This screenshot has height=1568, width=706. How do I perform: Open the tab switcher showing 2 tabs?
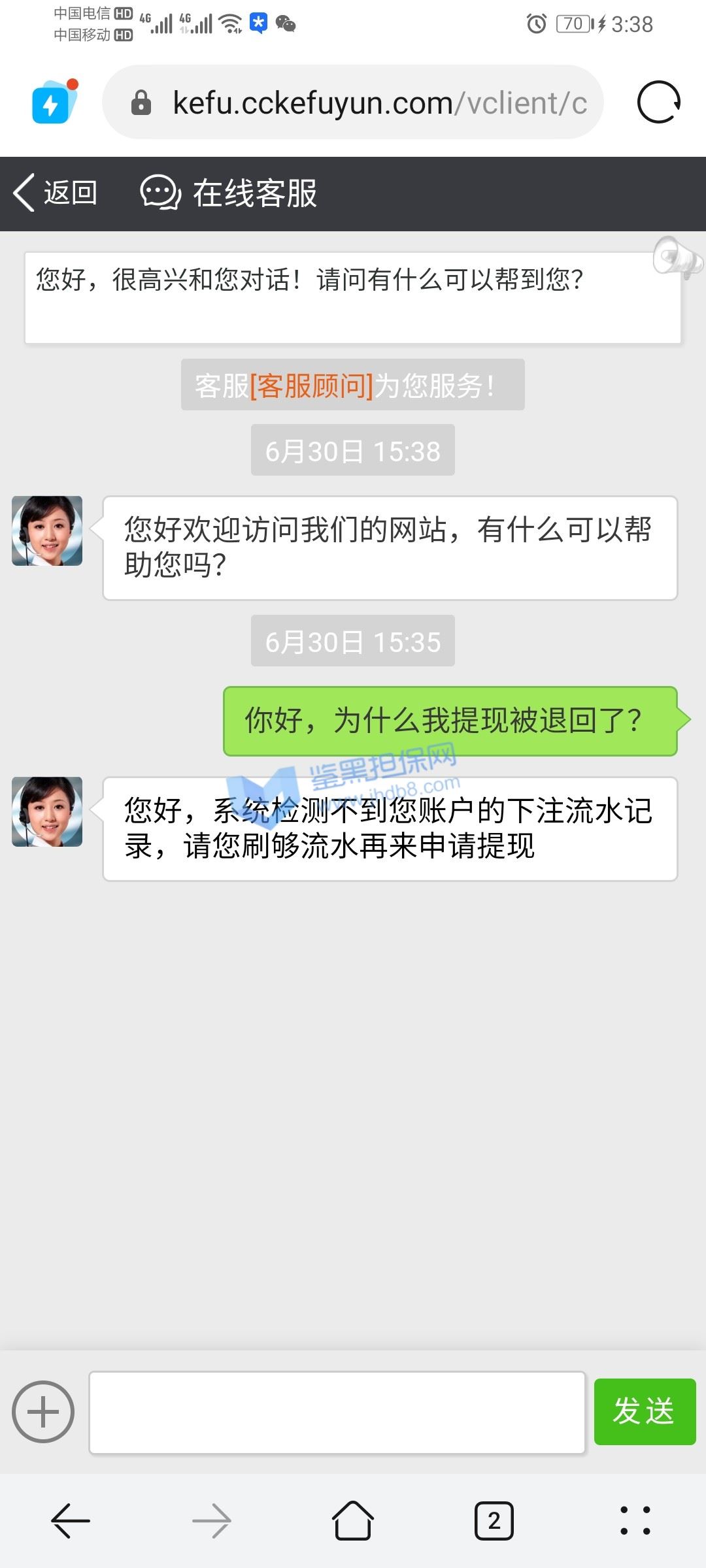[x=494, y=1521]
